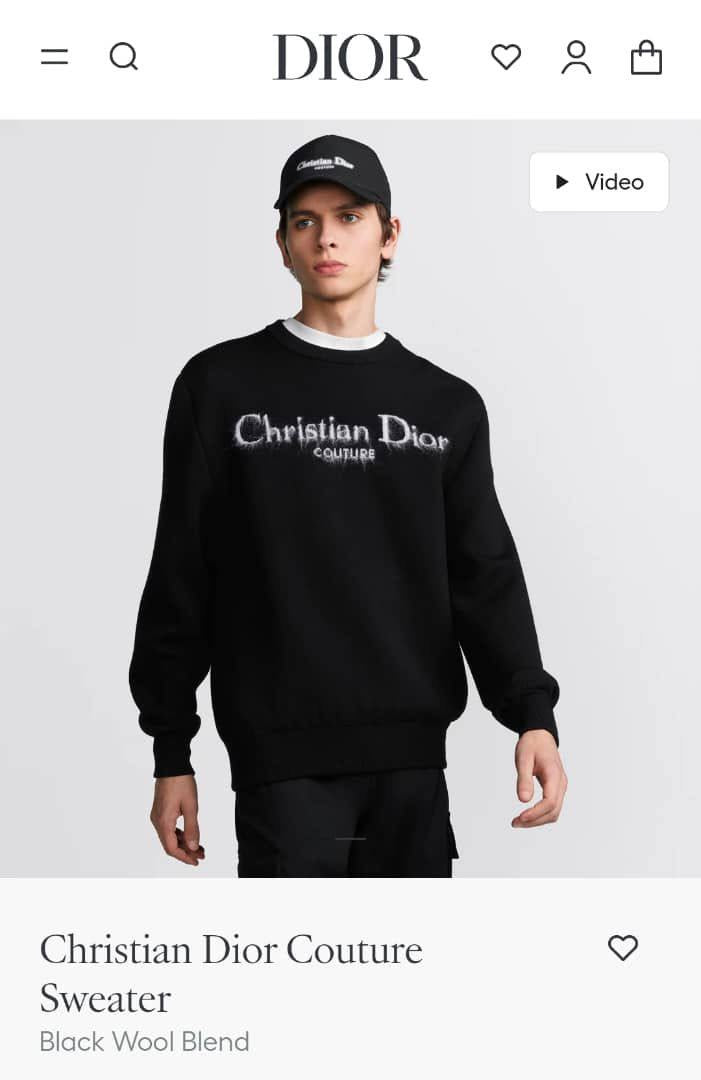Add the Couture Sweater to wishlist
The height and width of the screenshot is (1080, 701).
(x=623, y=947)
